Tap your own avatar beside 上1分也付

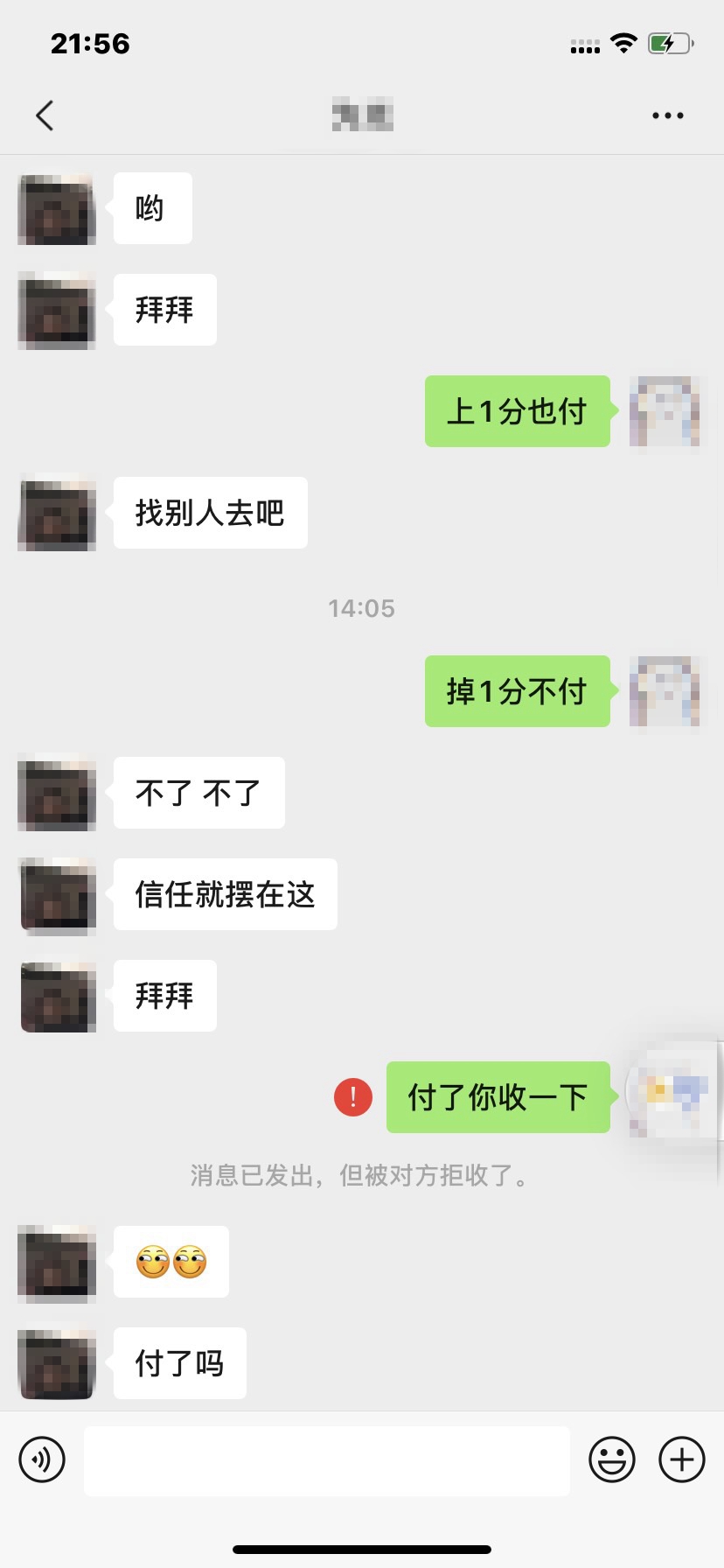(x=665, y=411)
